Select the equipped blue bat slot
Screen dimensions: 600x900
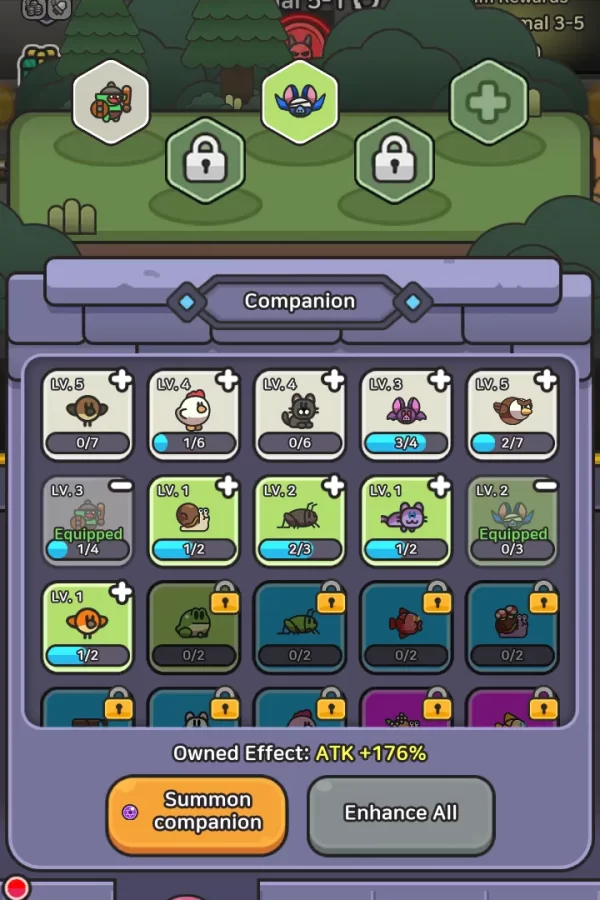pos(299,100)
